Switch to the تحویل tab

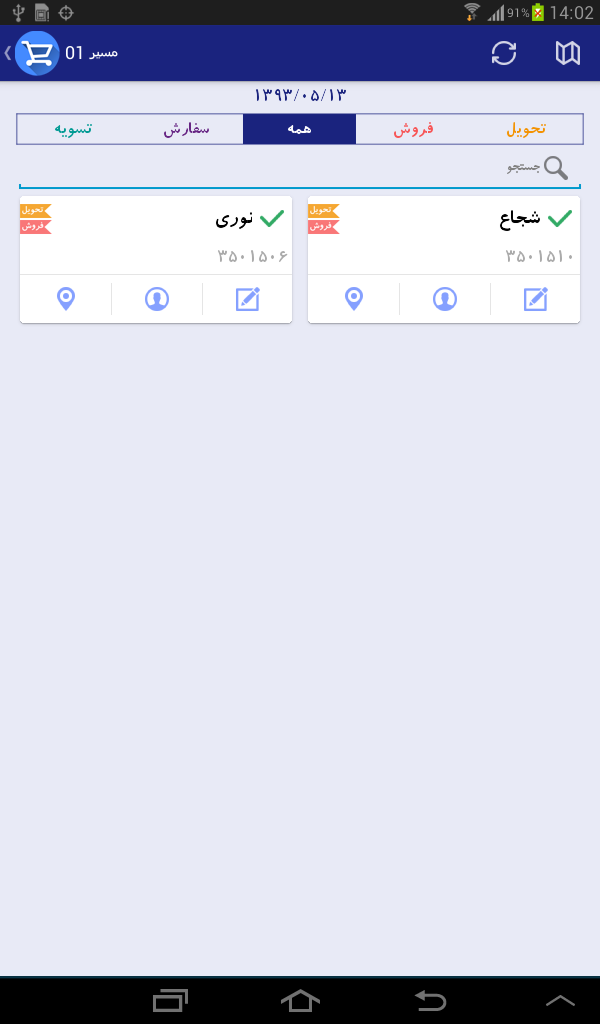(526, 129)
